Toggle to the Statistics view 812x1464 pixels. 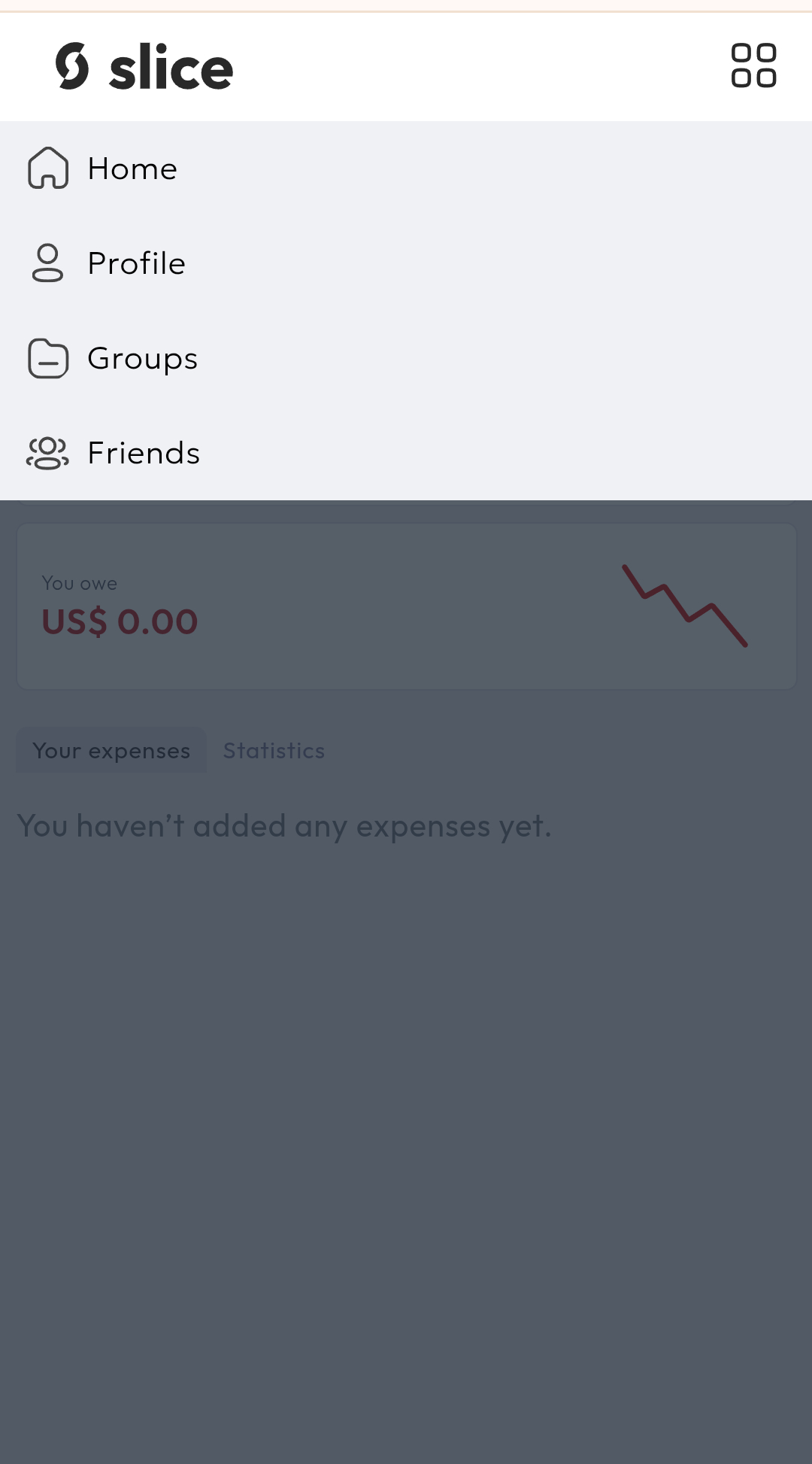(274, 750)
